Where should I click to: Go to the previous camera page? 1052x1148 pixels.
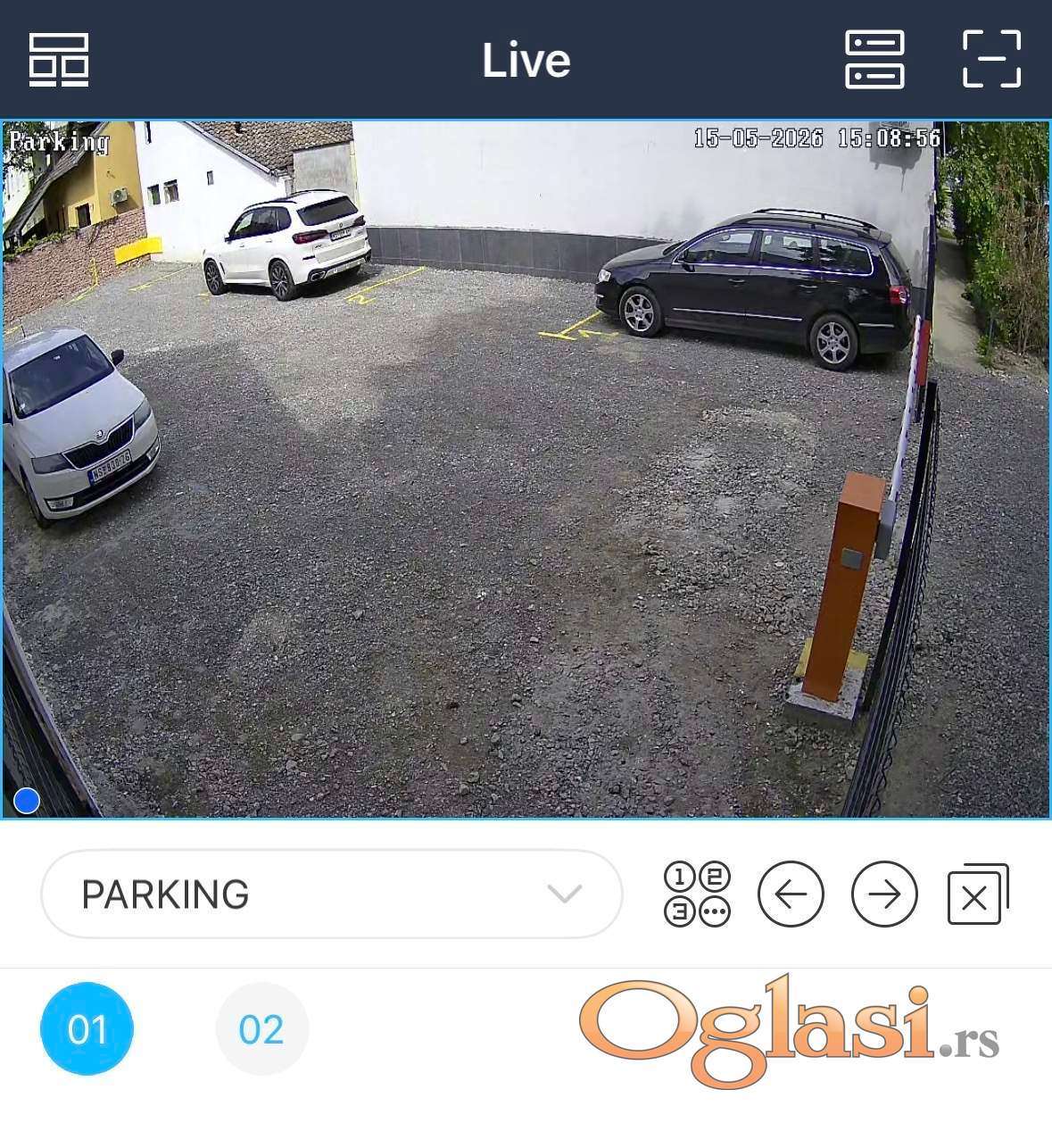(x=791, y=894)
